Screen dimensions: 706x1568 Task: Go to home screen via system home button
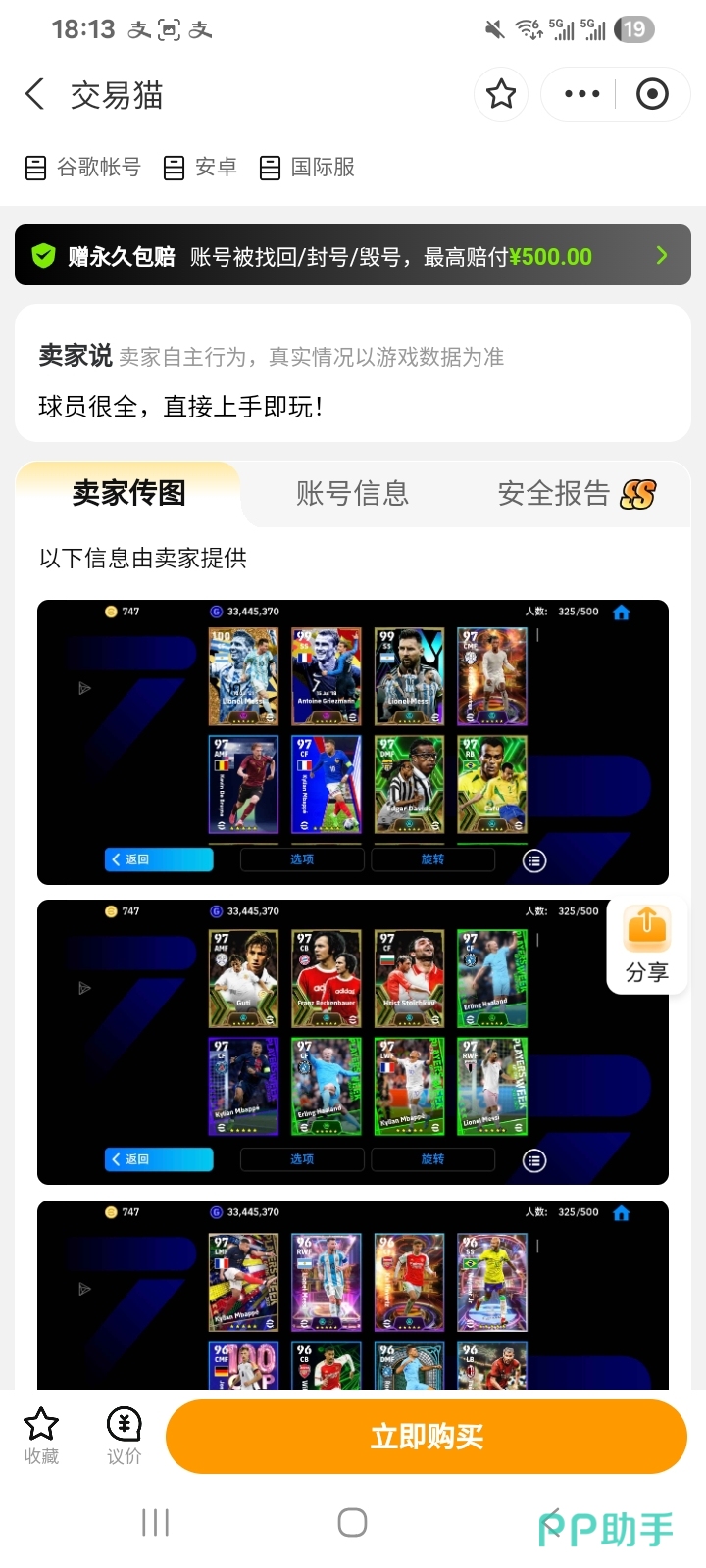coord(353,1522)
